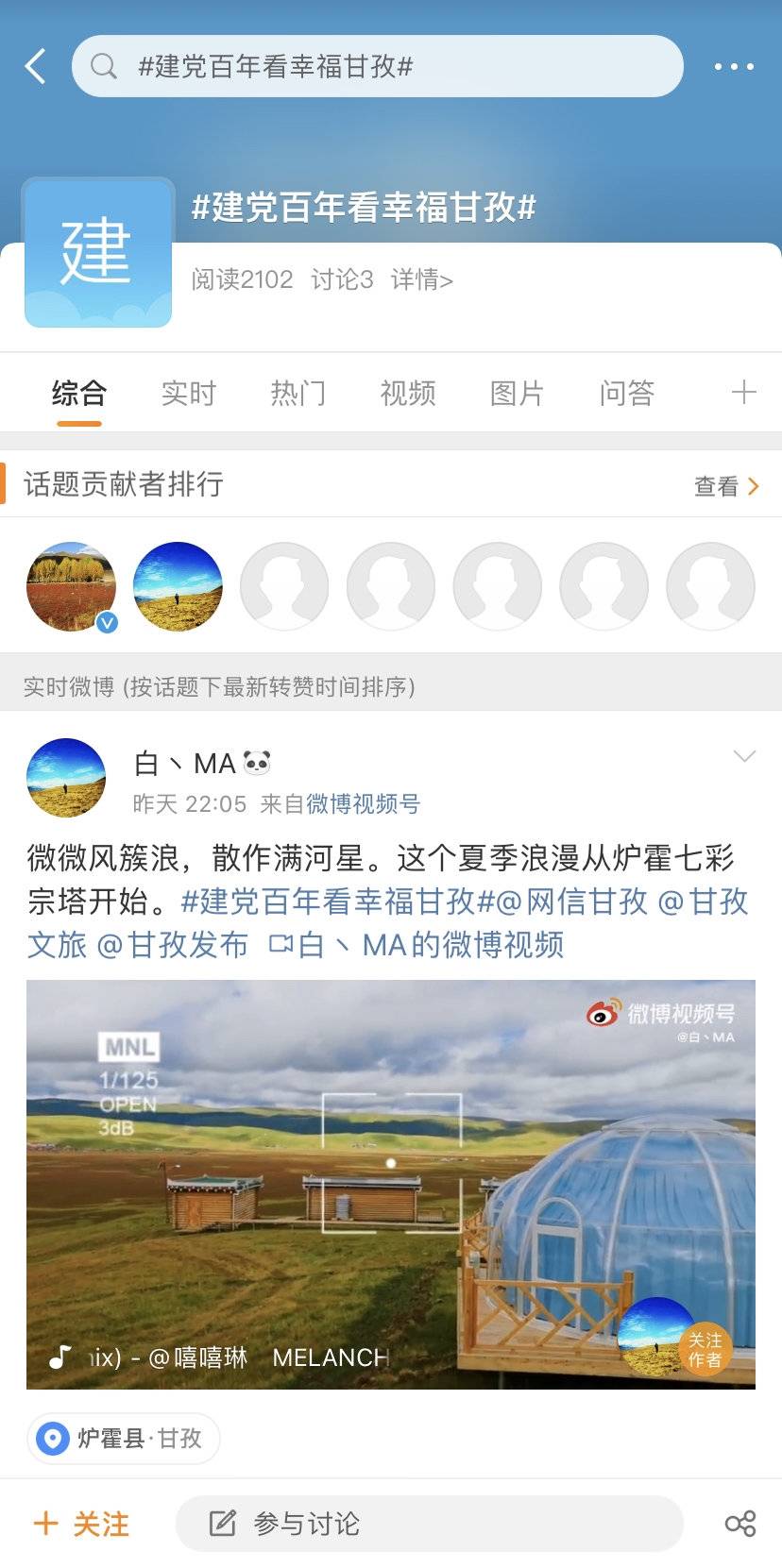
Task: Switch to the 热门 tab
Action: click(297, 393)
